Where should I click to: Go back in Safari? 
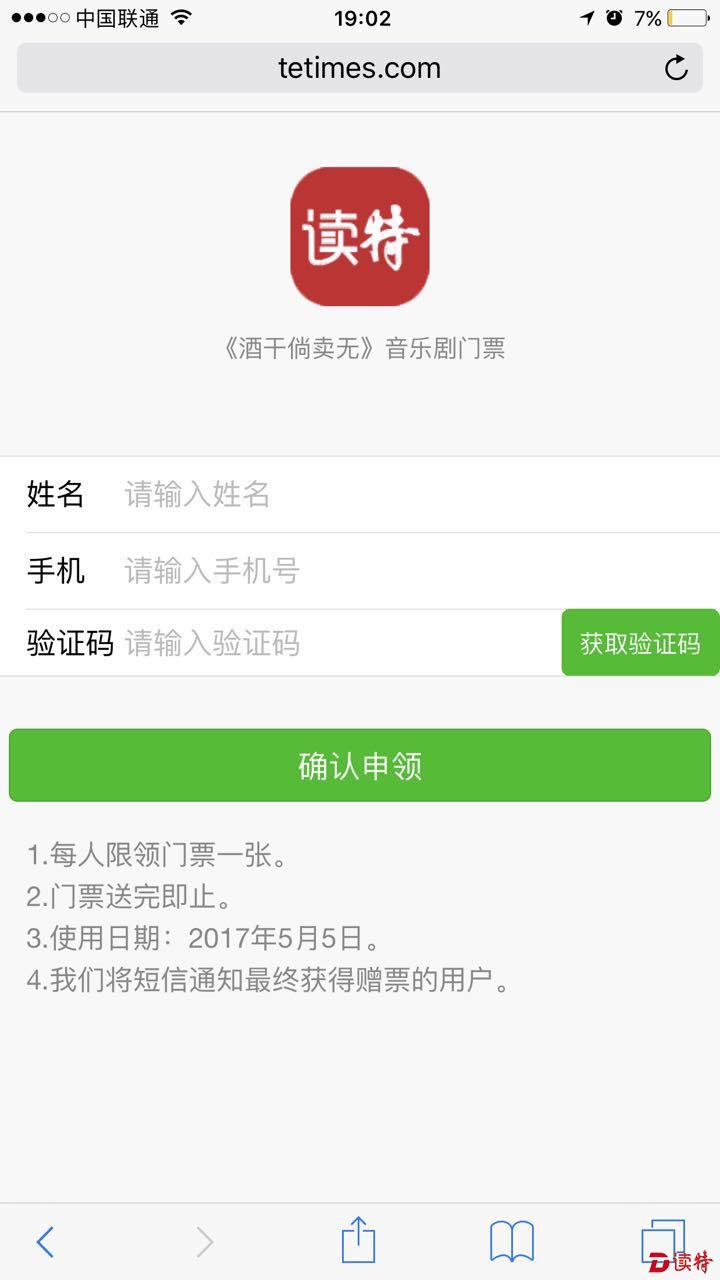tap(45, 1242)
